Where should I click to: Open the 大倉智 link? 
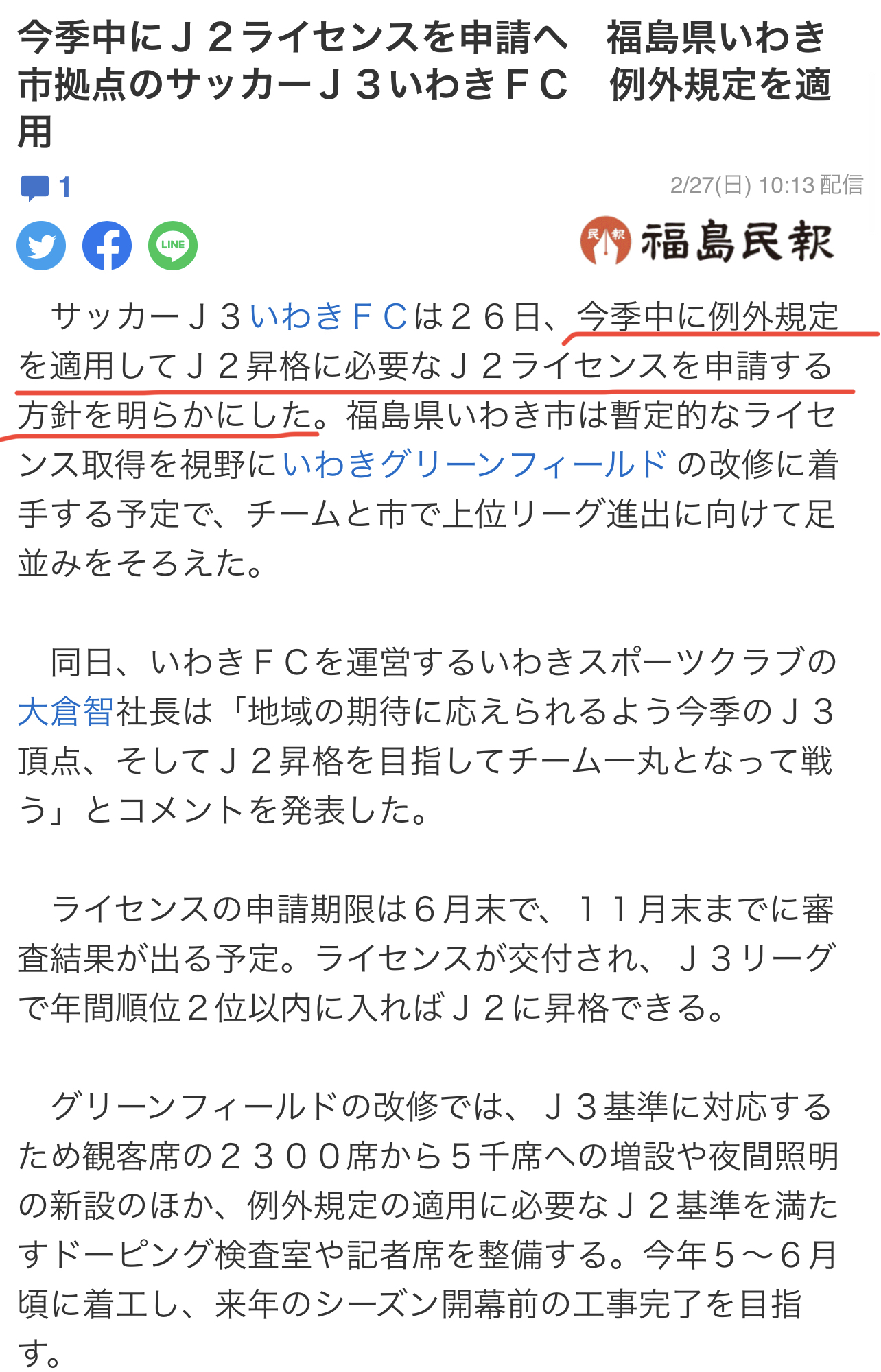point(65,712)
